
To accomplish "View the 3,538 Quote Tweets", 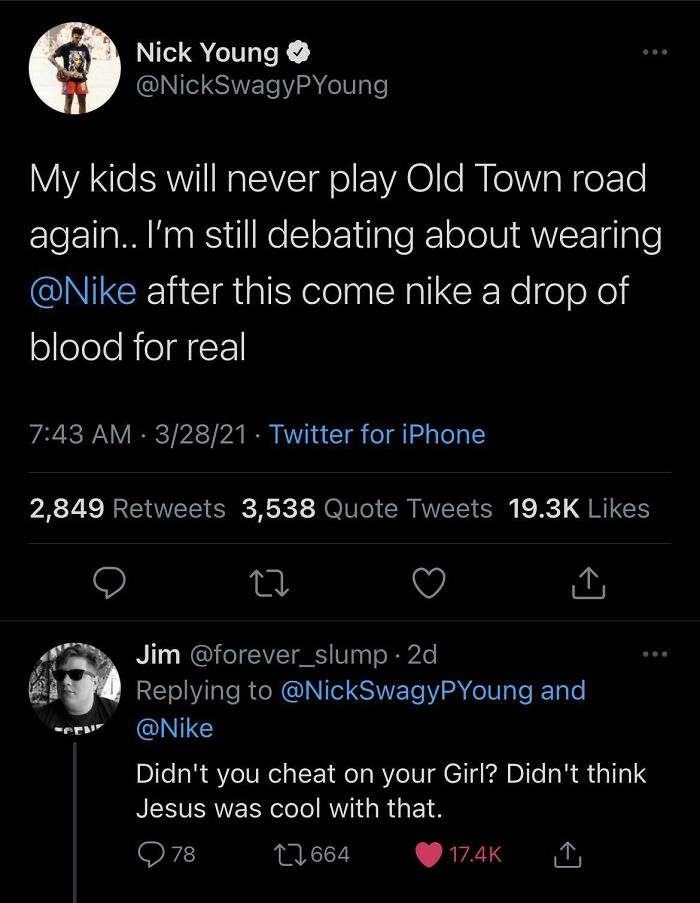I will point(367,508).
